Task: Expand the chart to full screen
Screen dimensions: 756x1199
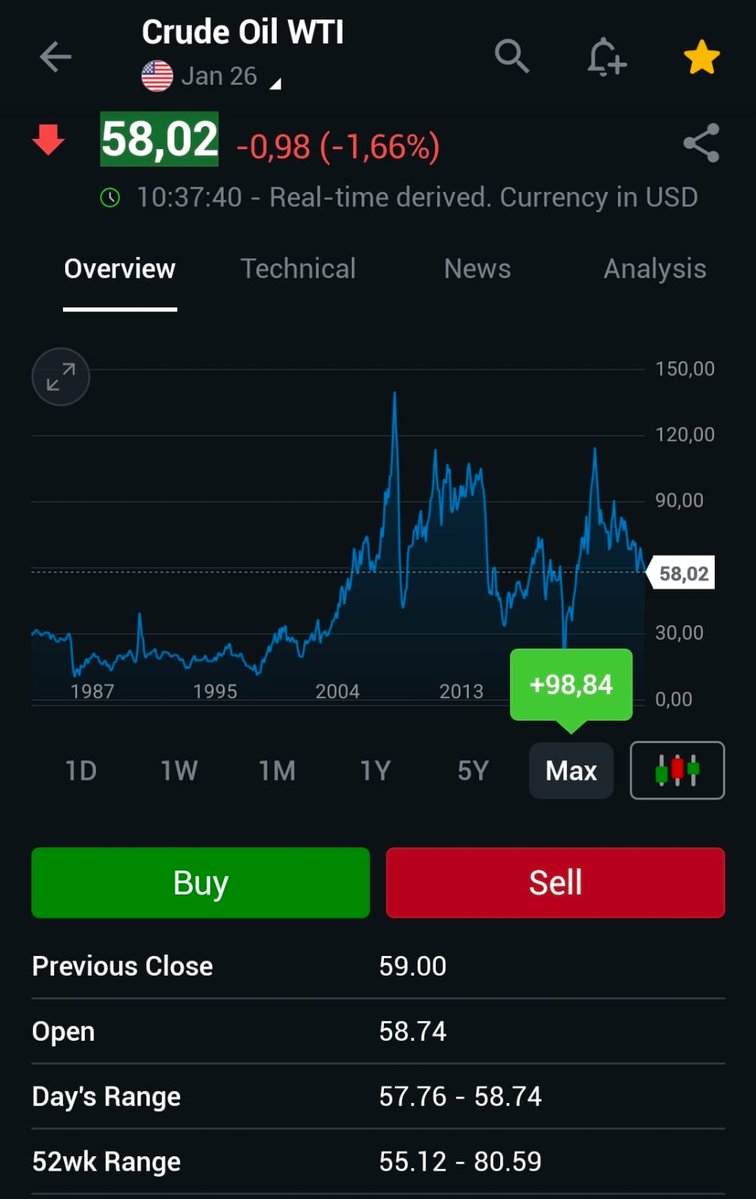Action: click(x=61, y=377)
